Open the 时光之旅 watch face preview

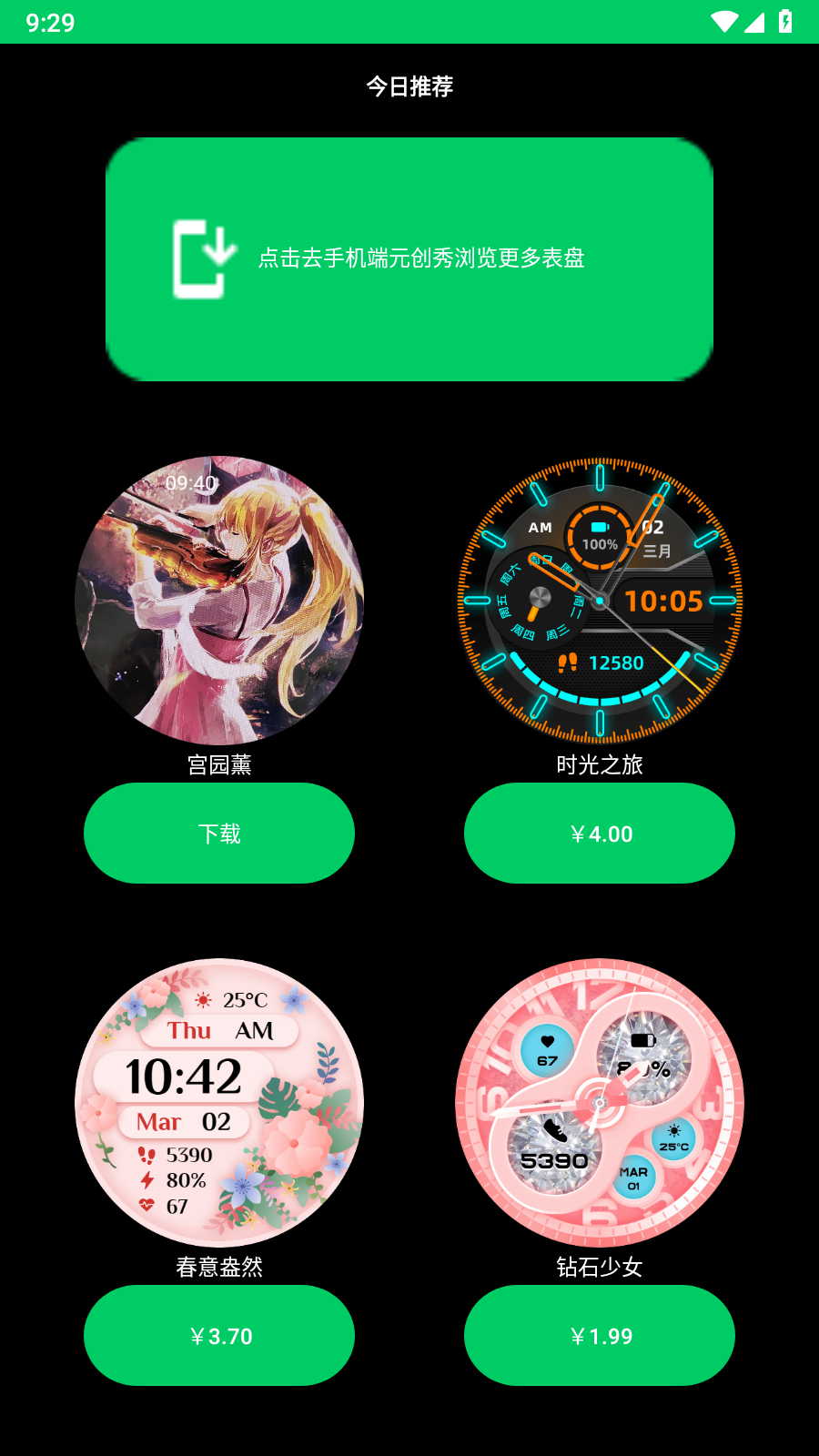pos(600,601)
